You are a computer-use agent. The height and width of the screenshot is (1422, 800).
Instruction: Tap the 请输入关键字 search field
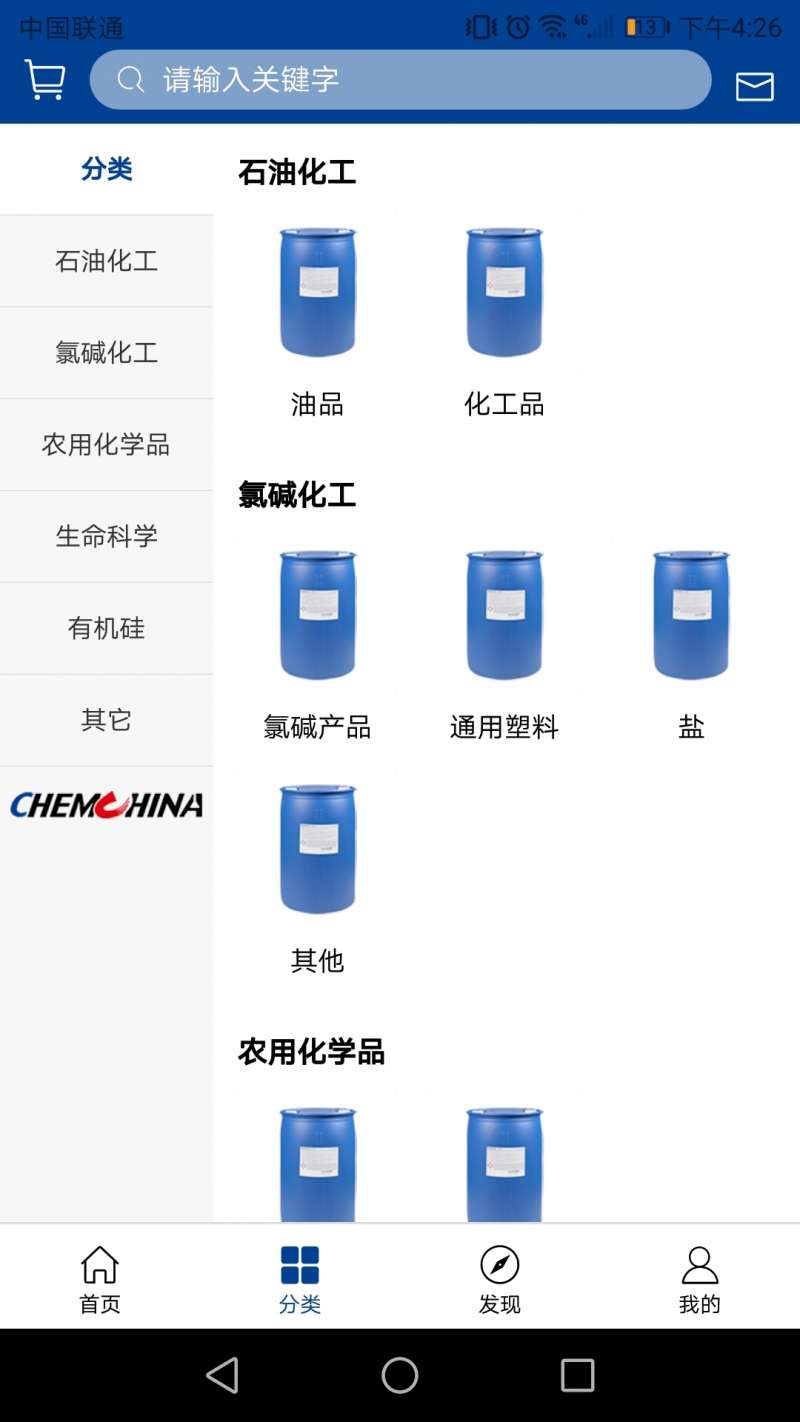coord(400,80)
